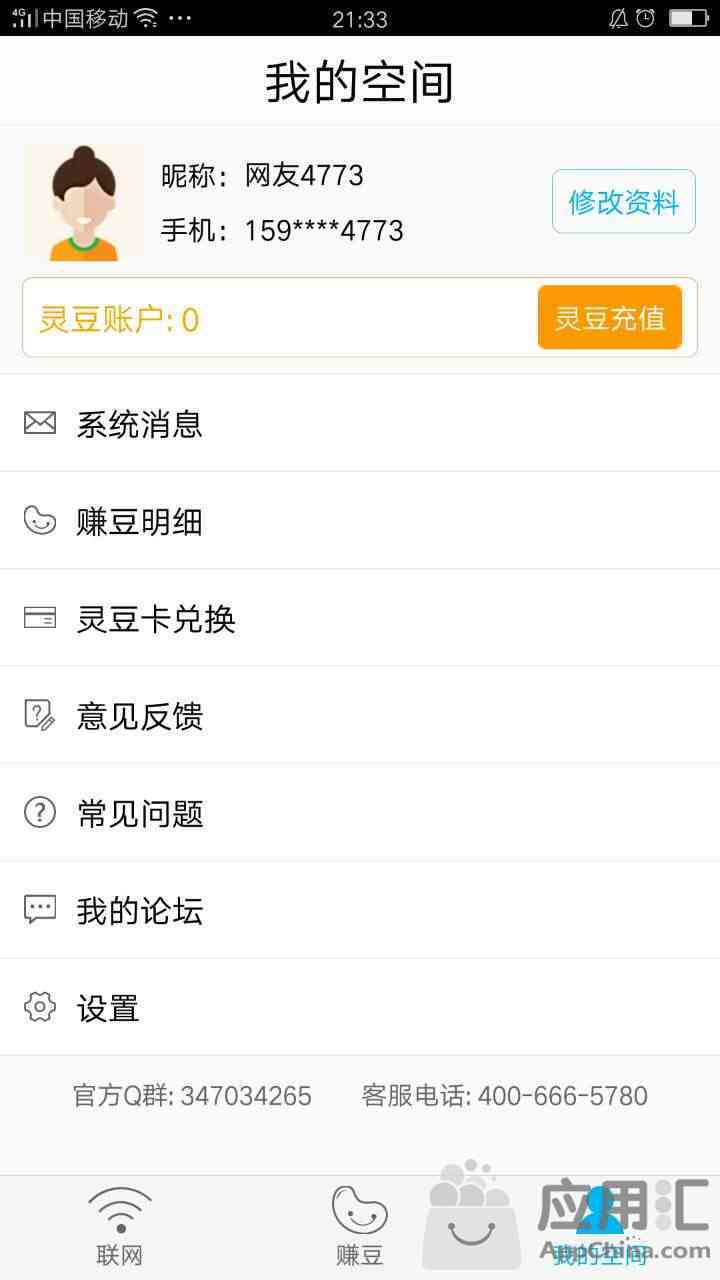
Task: Open 设置 settings
Action: [360, 1007]
